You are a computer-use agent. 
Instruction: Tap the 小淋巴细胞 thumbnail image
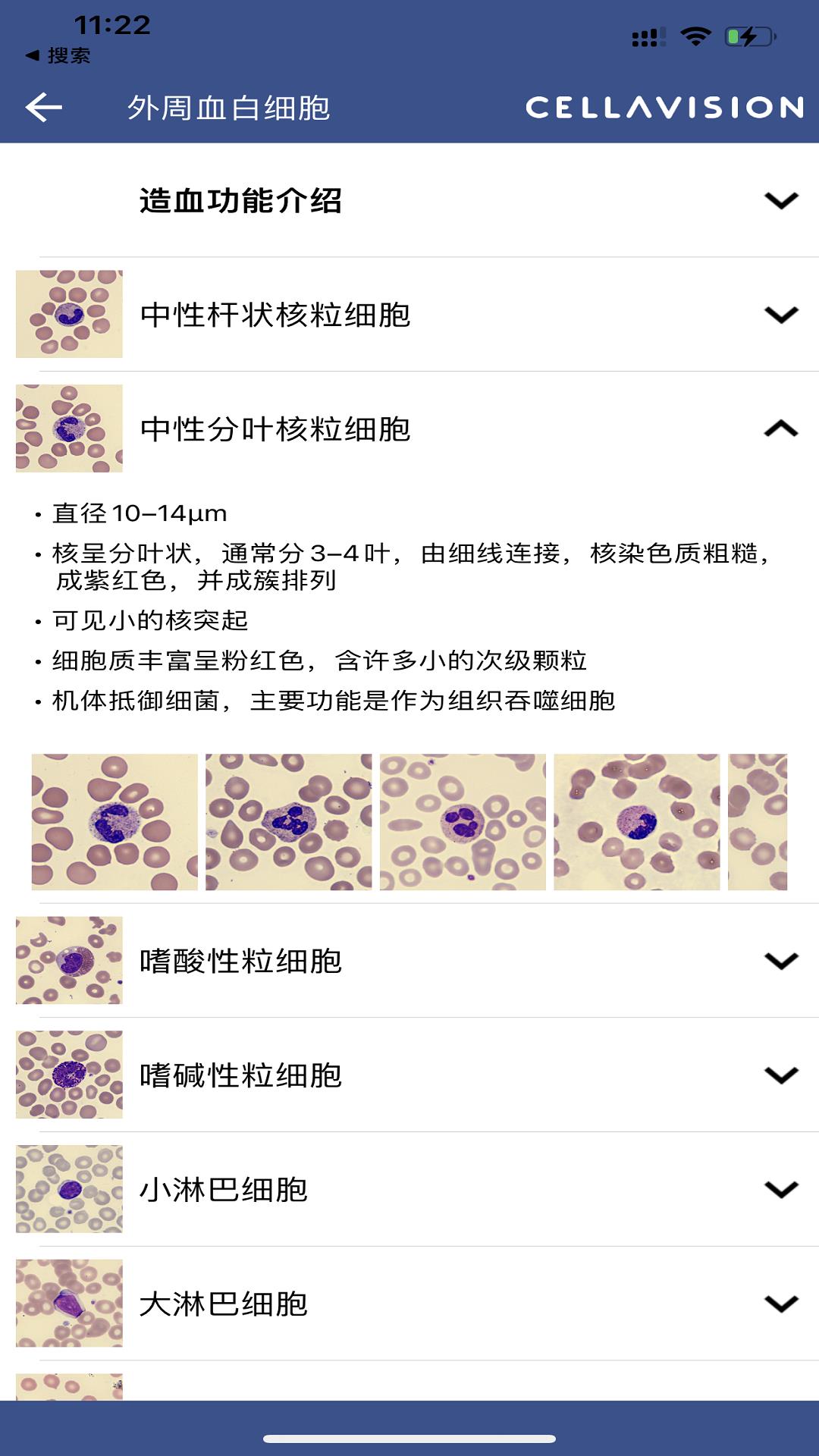(70, 1188)
